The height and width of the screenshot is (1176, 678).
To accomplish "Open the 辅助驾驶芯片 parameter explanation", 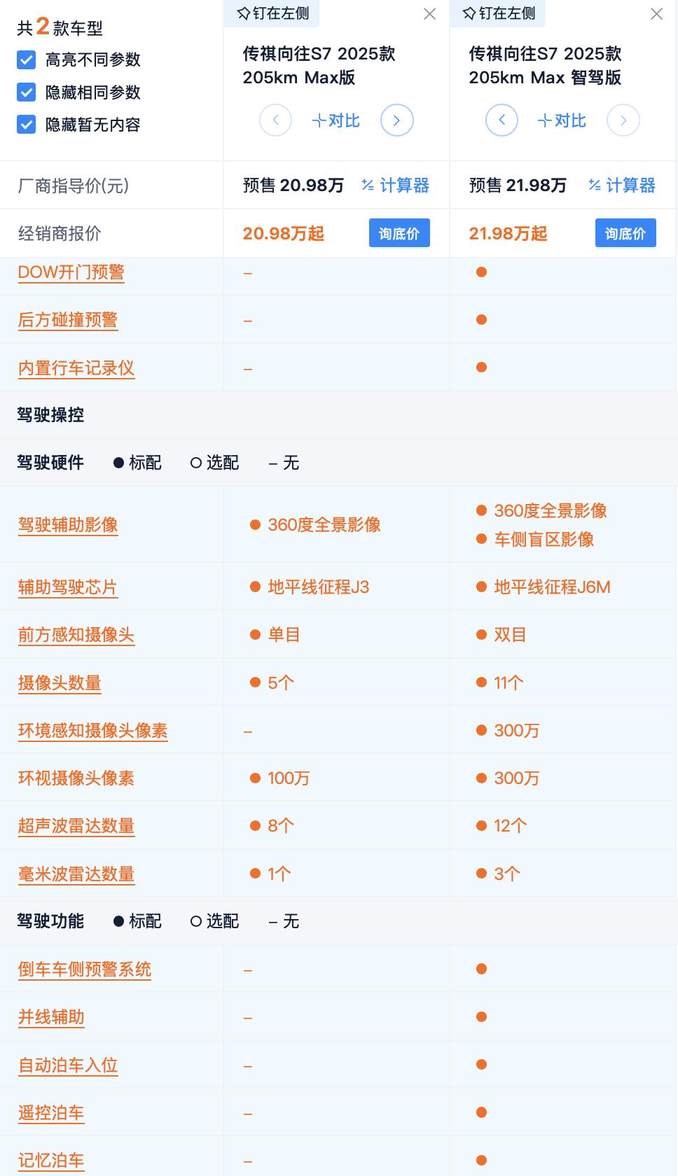I will pyautogui.click(x=68, y=587).
